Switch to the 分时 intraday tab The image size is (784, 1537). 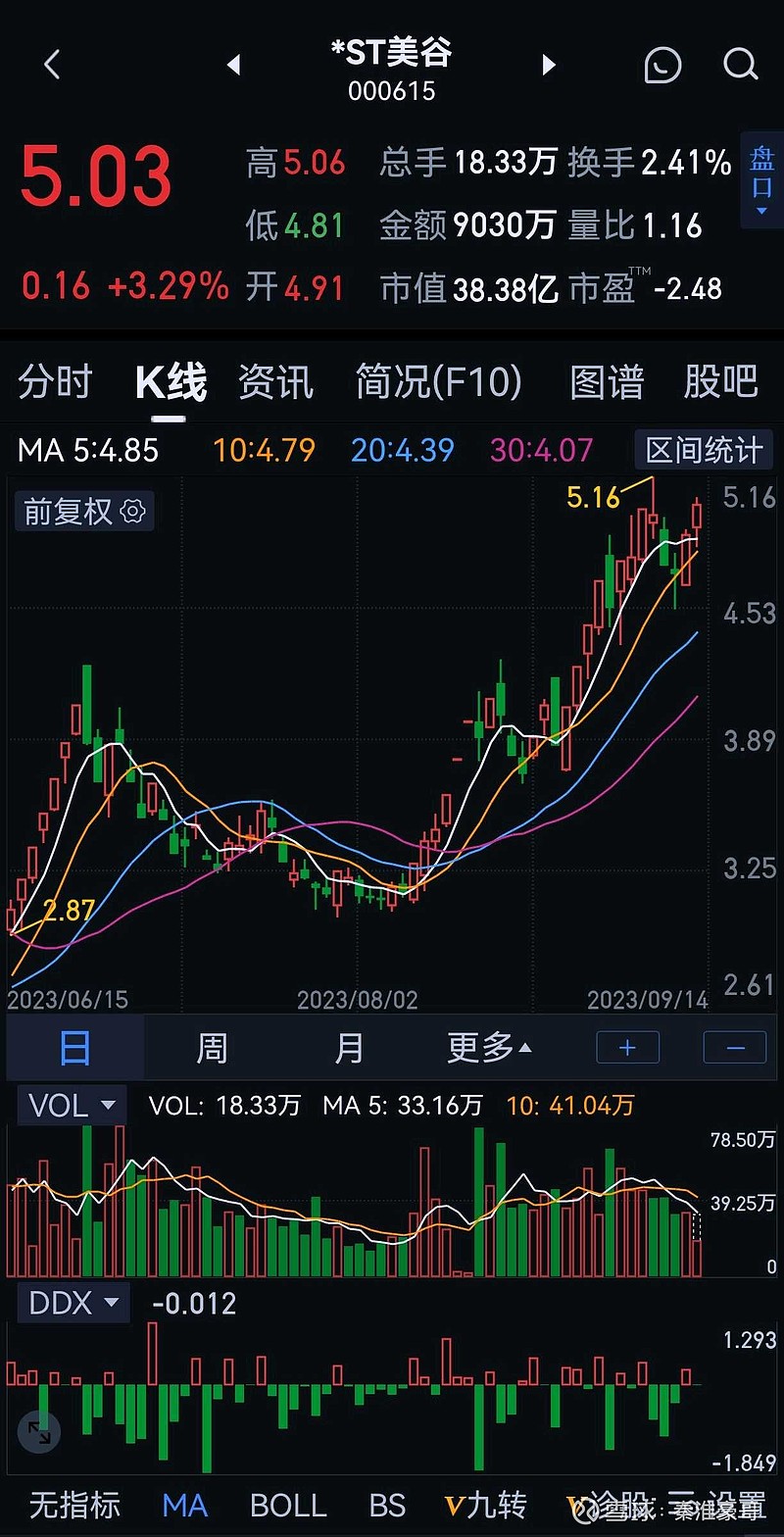[54, 382]
